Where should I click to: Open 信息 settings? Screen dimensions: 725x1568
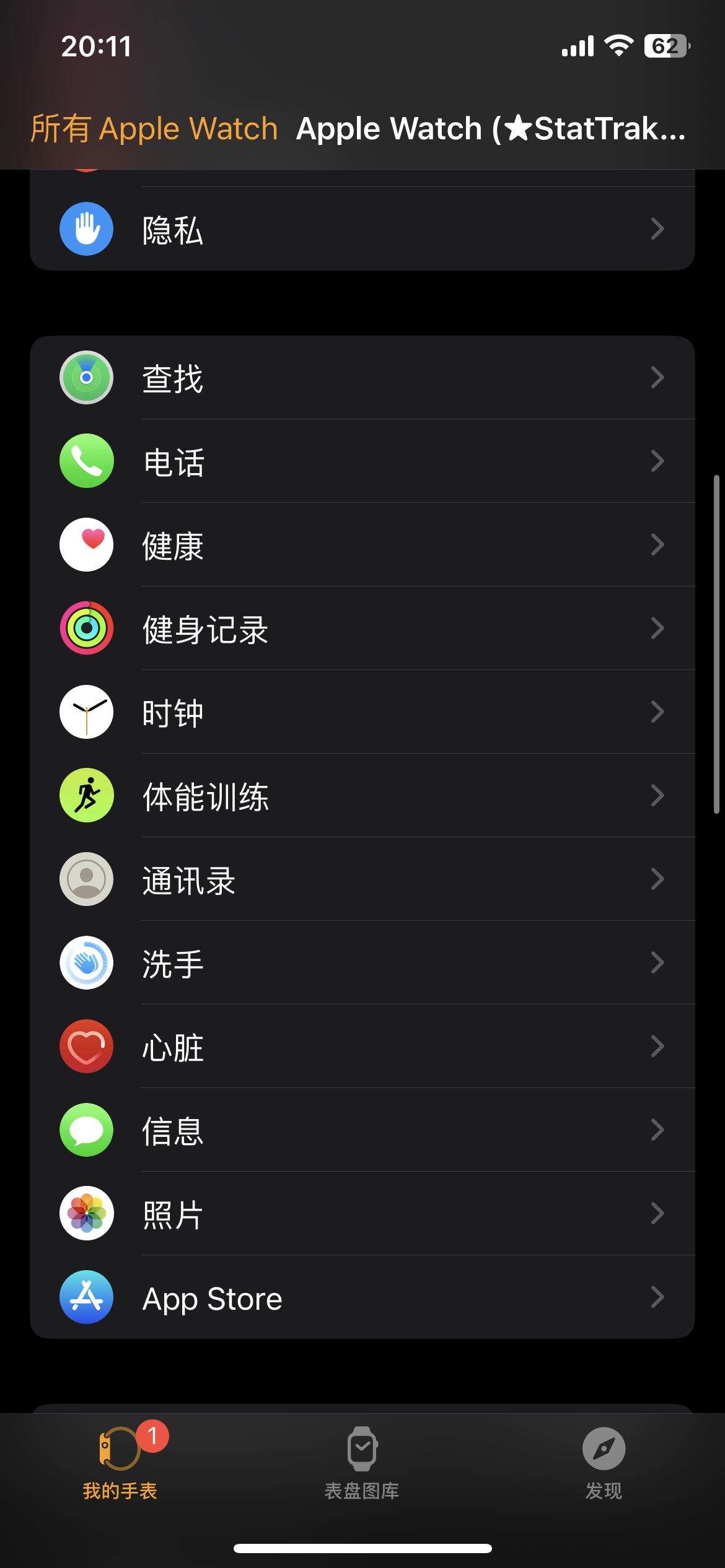[362, 1130]
